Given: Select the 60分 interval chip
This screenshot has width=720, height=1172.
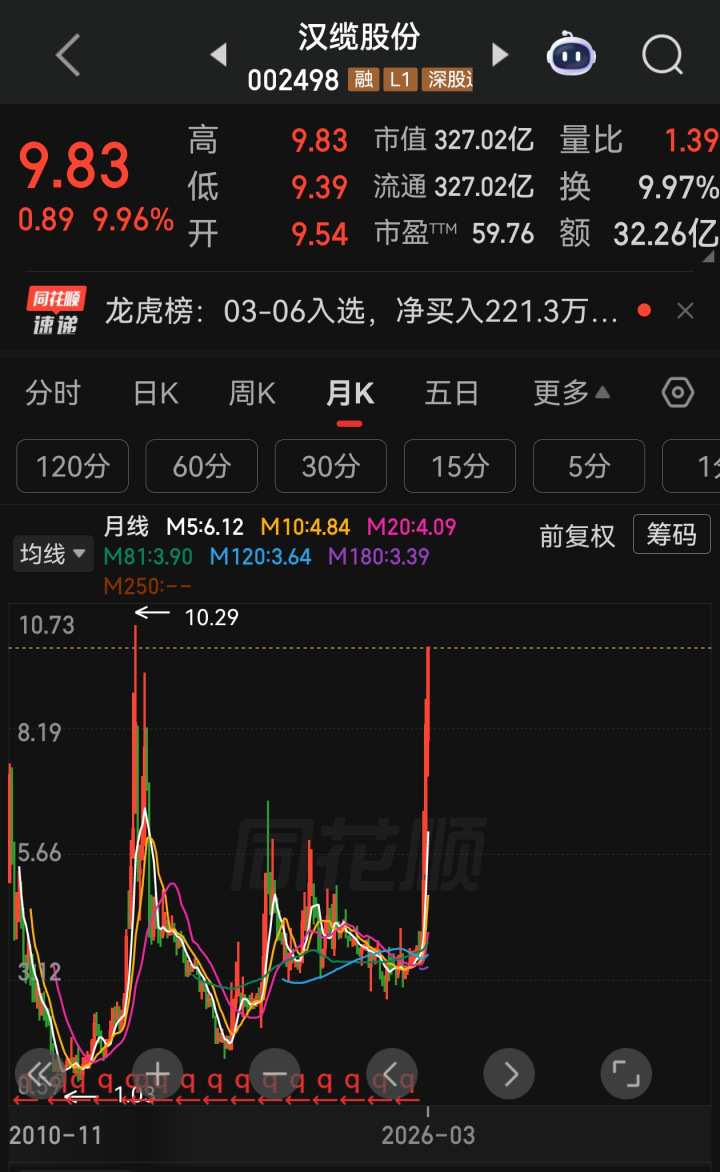Looking at the screenshot, I should pos(201,466).
